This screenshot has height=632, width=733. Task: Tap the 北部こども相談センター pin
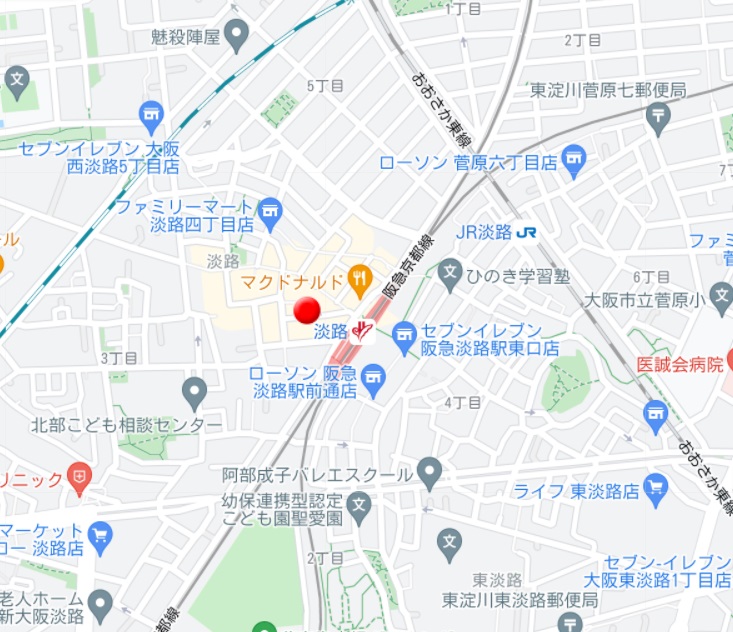[195, 391]
